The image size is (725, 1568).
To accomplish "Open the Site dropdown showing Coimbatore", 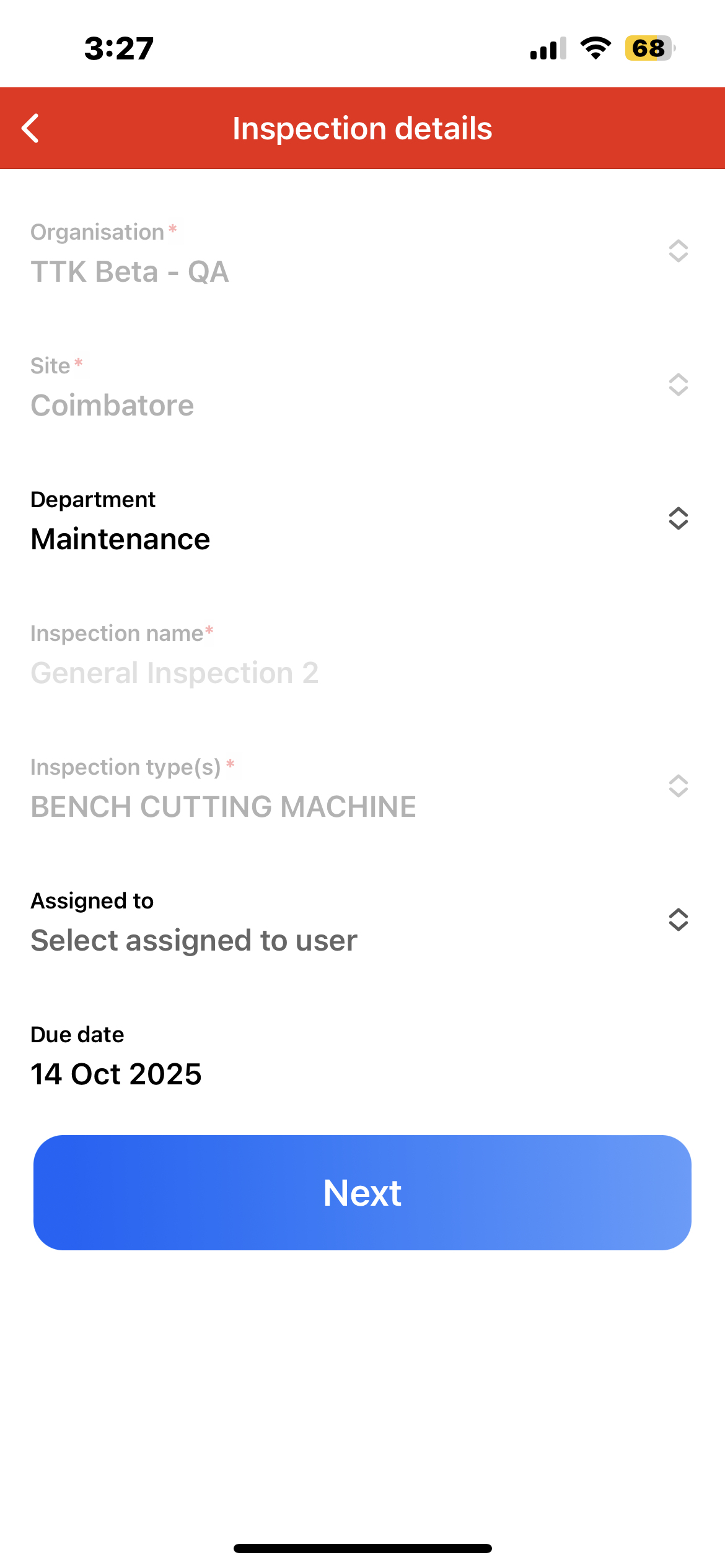I will coord(678,385).
